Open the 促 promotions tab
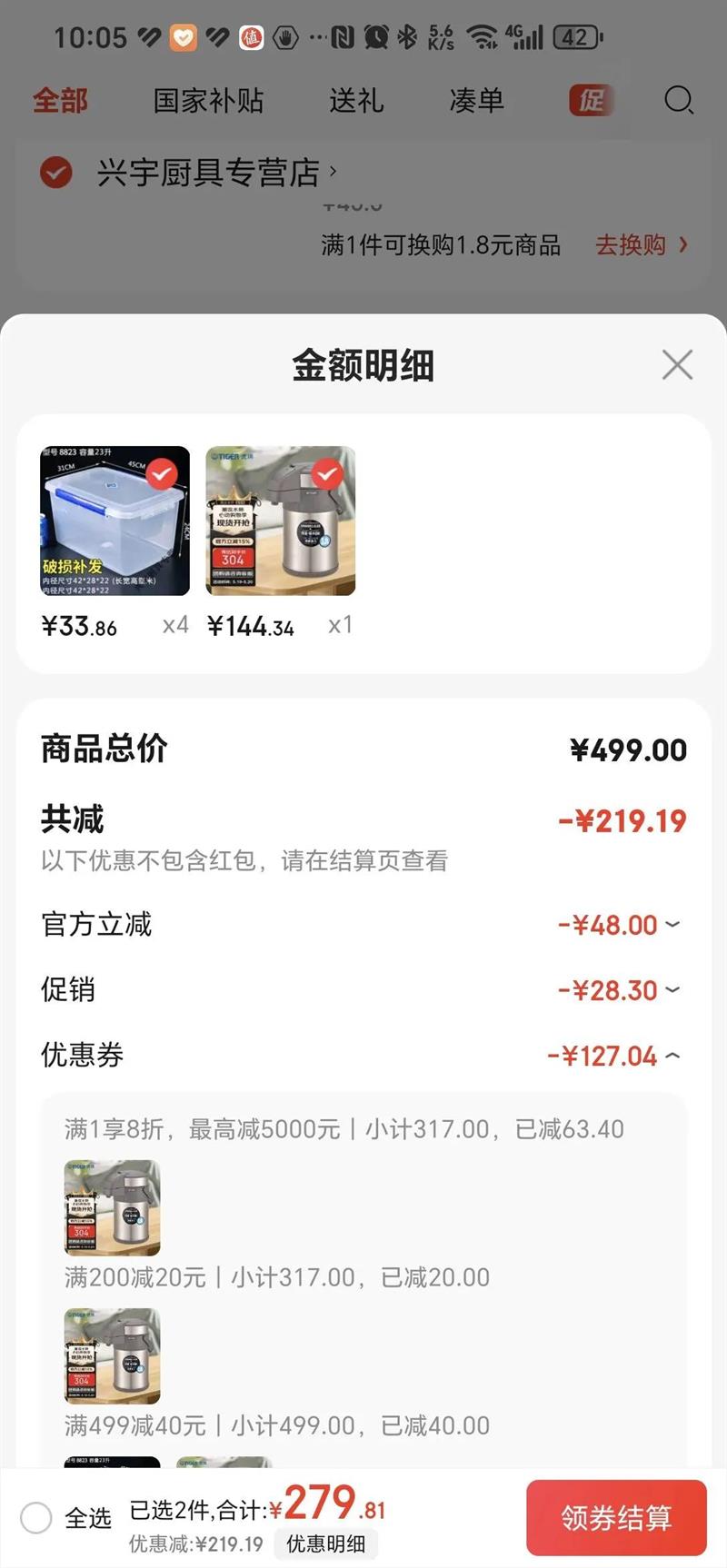Viewport: 727px width, 1568px height. [592, 100]
